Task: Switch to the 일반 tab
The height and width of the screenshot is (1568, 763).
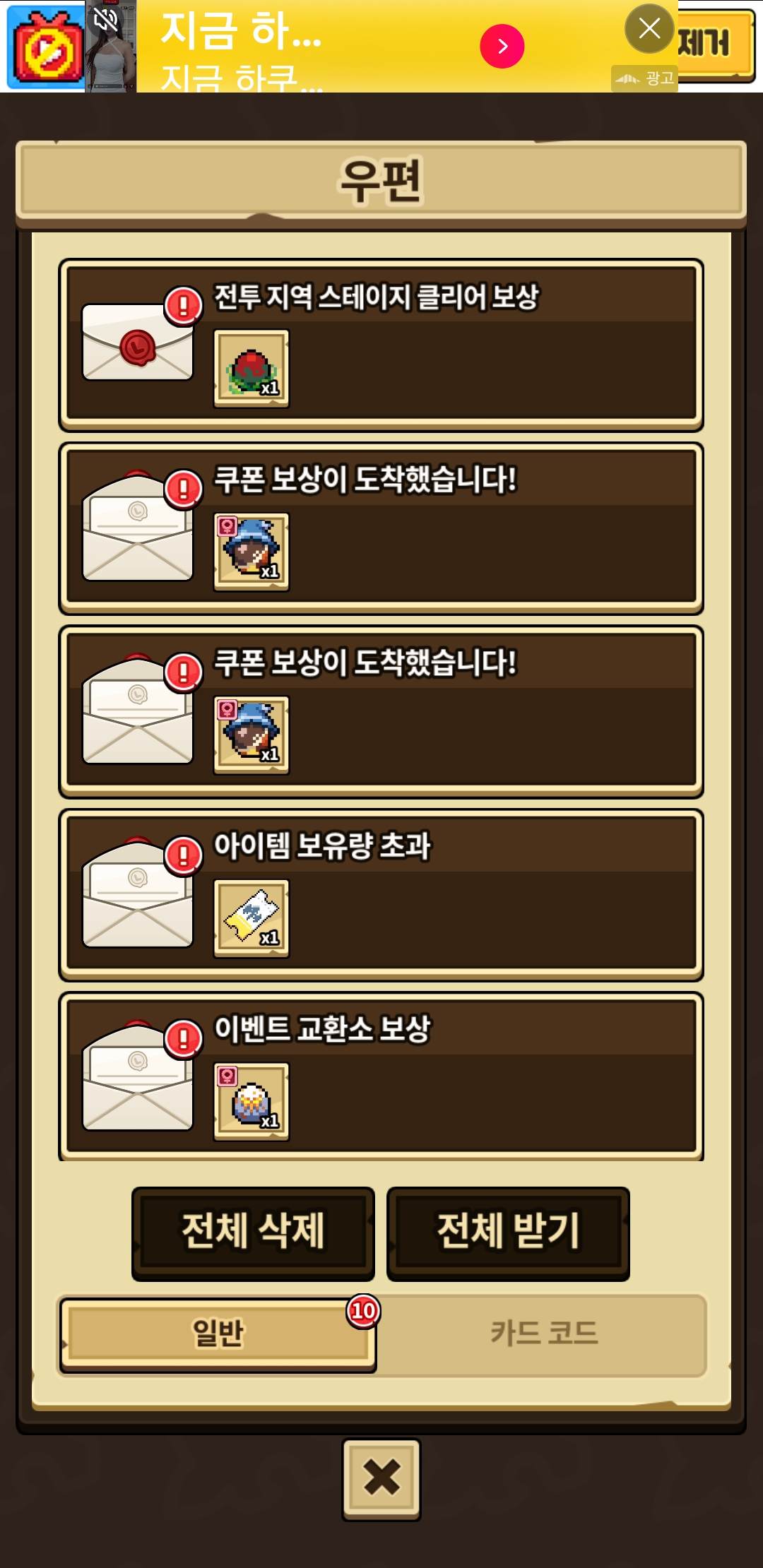Action: coord(218,1334)
